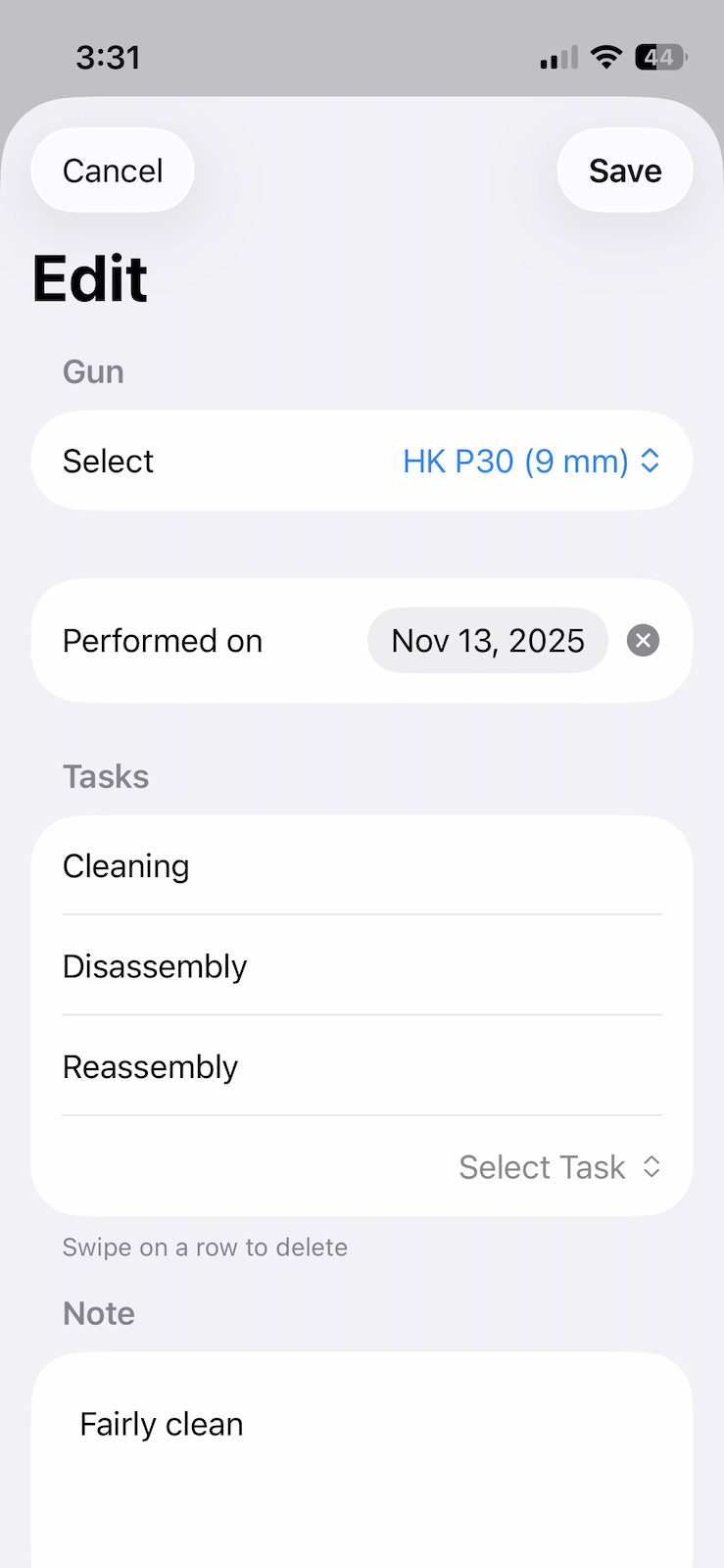Open the gun picker showing HK P30
Image resolution: width=724 pixels, height=1568 pixels.
click(x=530, y=461)
